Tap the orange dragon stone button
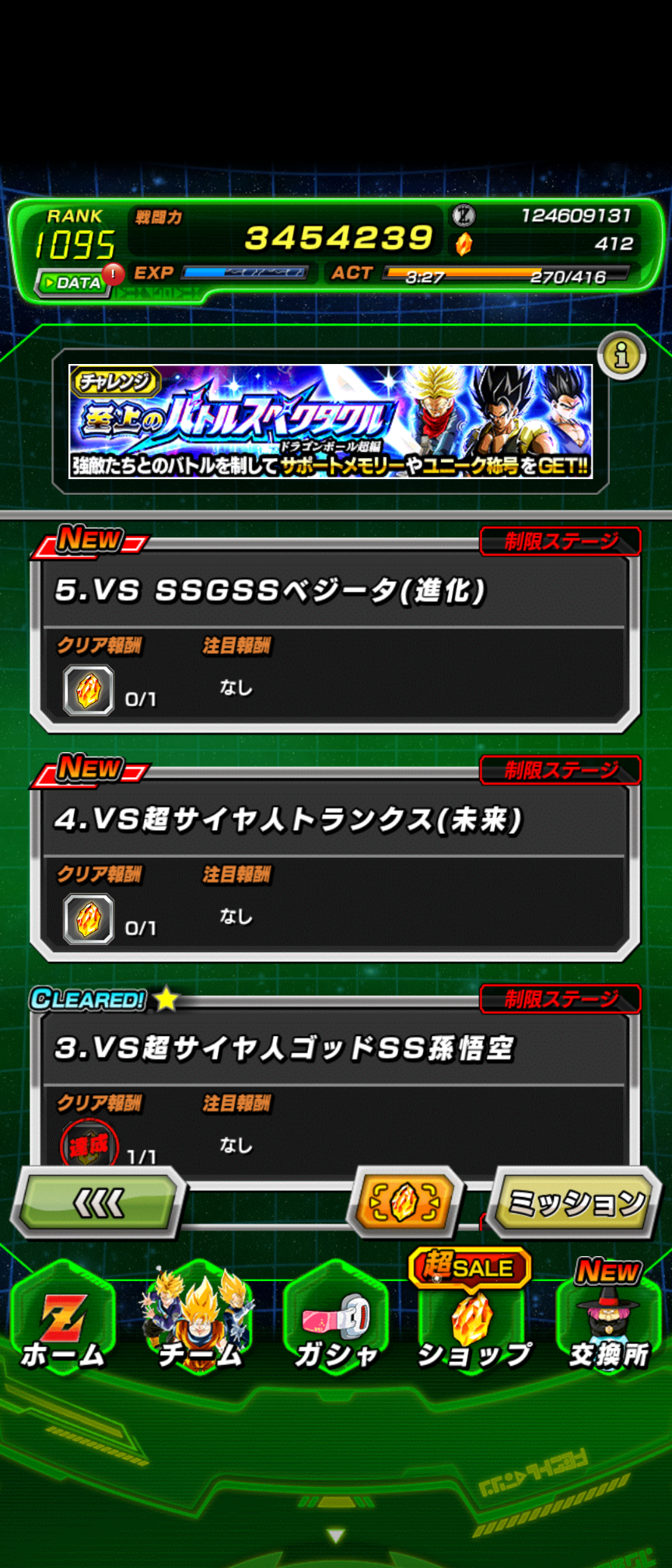The height and width of the screenshot is (1568, 672). click(404, 1202)
